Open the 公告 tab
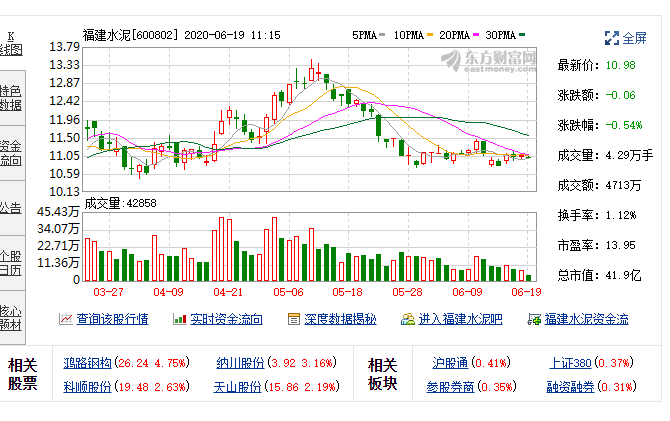Viewport: 670px width, 421px height. click(x=10, y=208)
